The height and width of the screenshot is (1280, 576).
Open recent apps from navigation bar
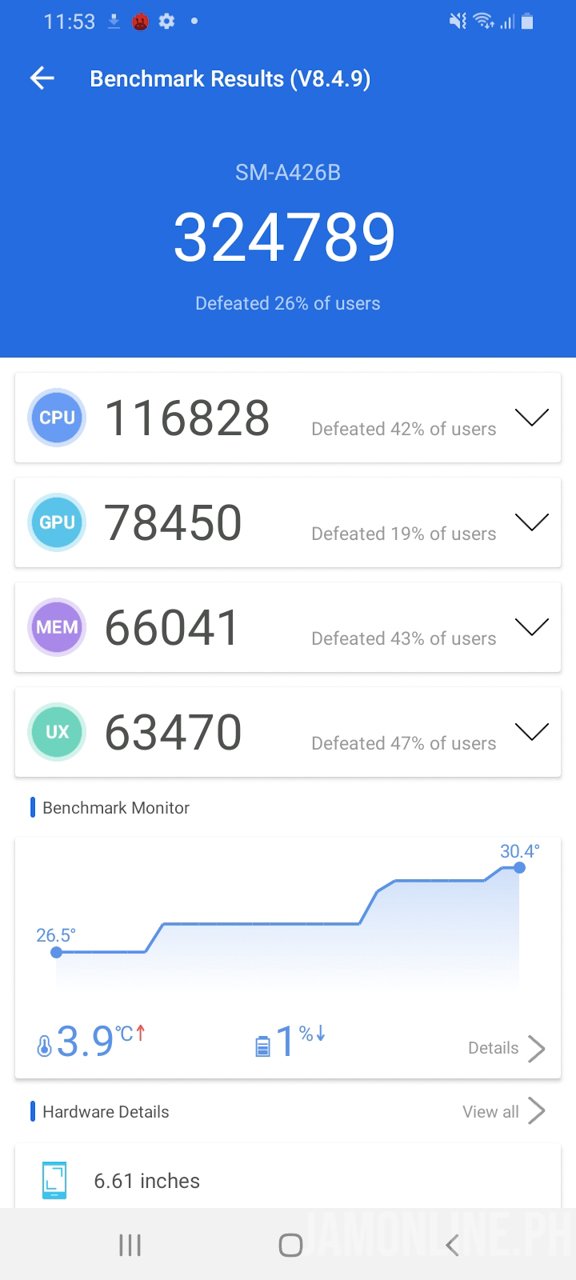coord(130,1245)
